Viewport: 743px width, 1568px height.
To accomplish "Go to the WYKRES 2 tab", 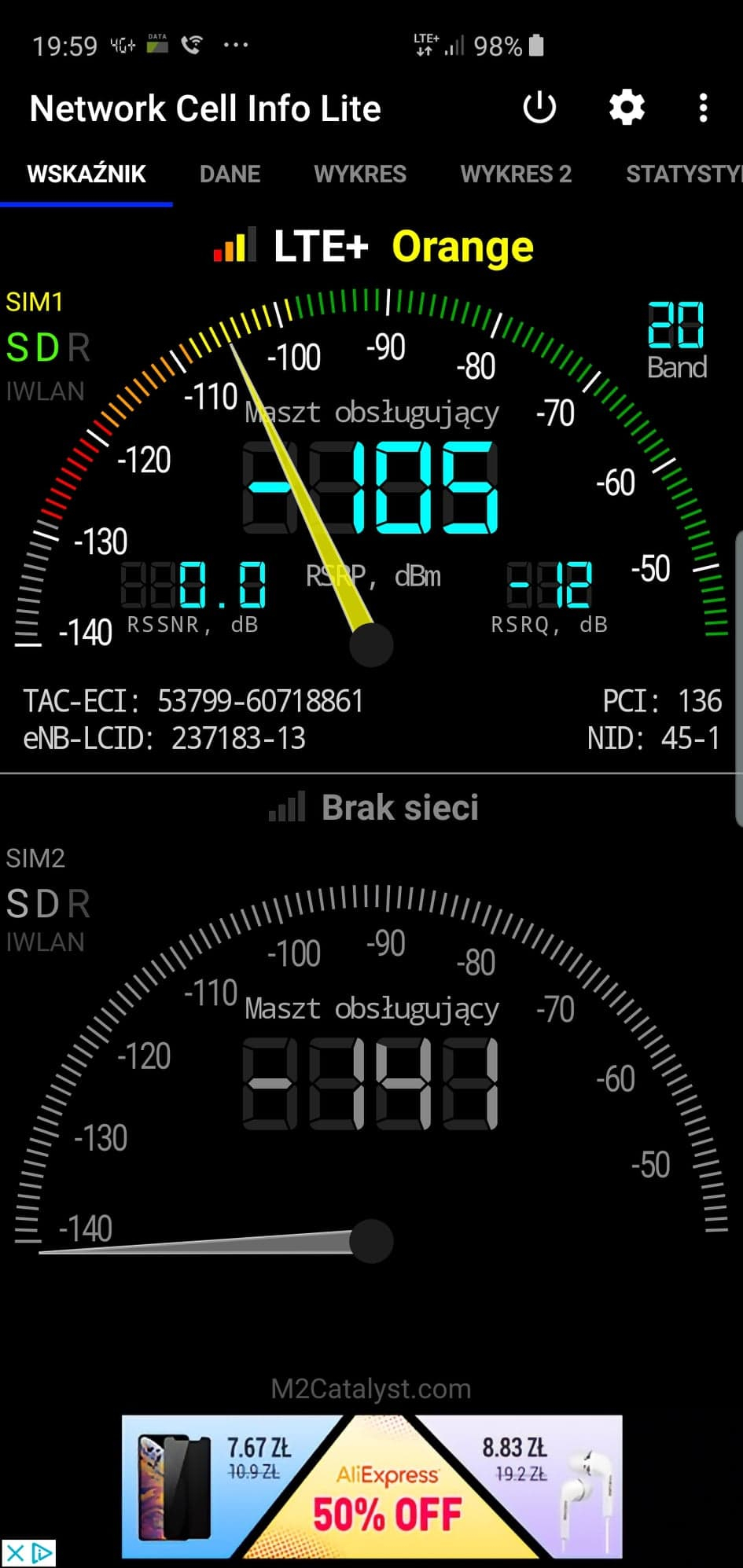I will pos(516,174).
